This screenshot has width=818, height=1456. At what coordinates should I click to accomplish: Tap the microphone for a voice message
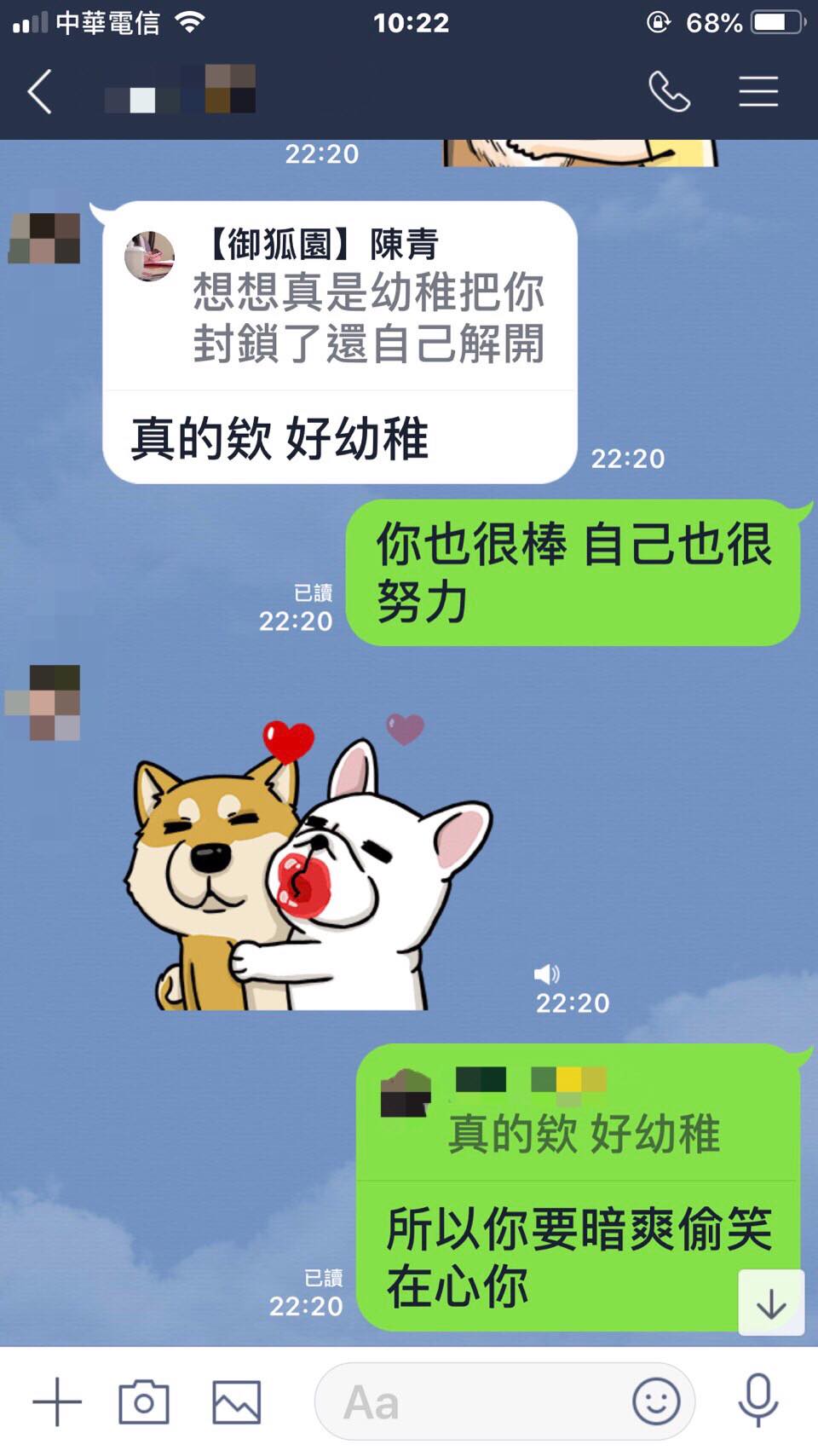click(758, 1401)
